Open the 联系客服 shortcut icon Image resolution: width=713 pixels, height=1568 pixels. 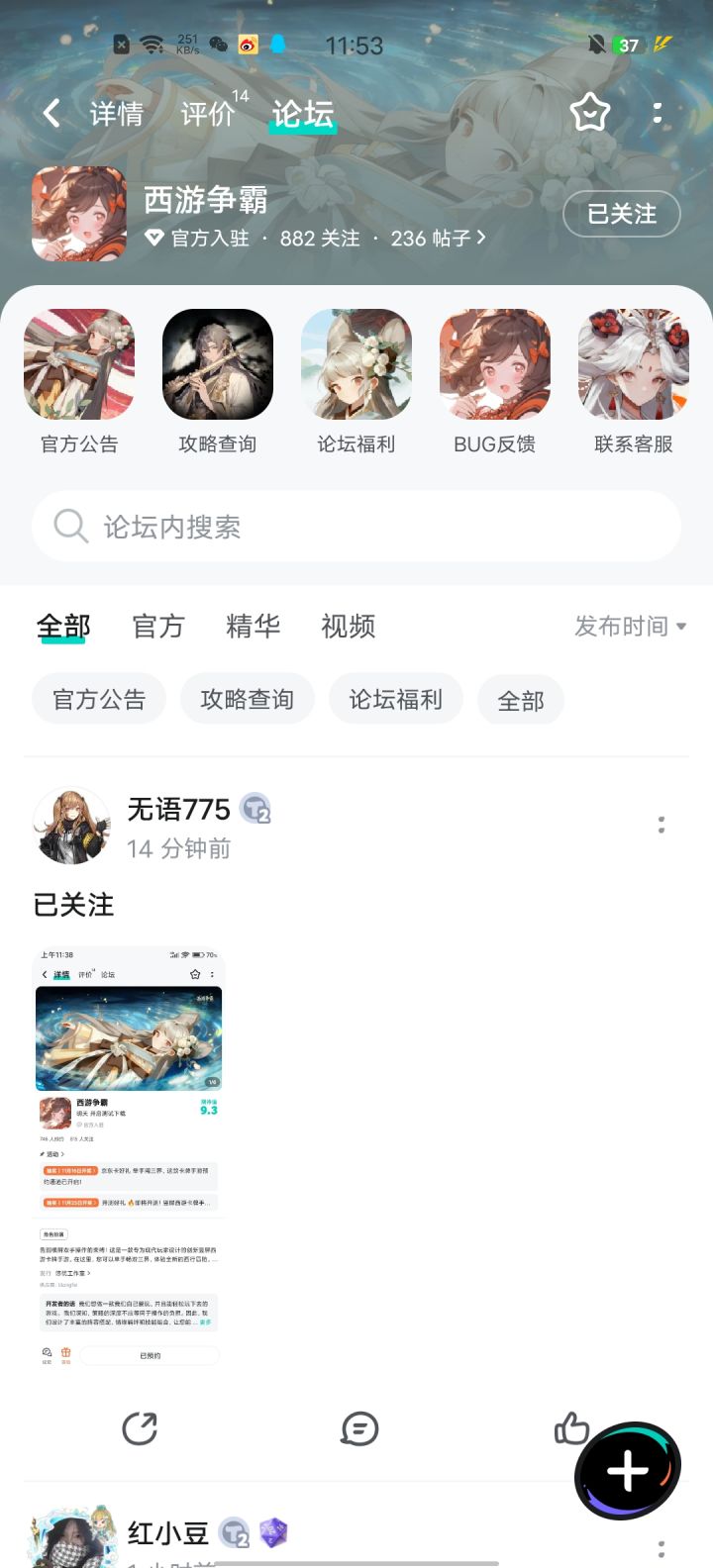[x=634, y=364]
